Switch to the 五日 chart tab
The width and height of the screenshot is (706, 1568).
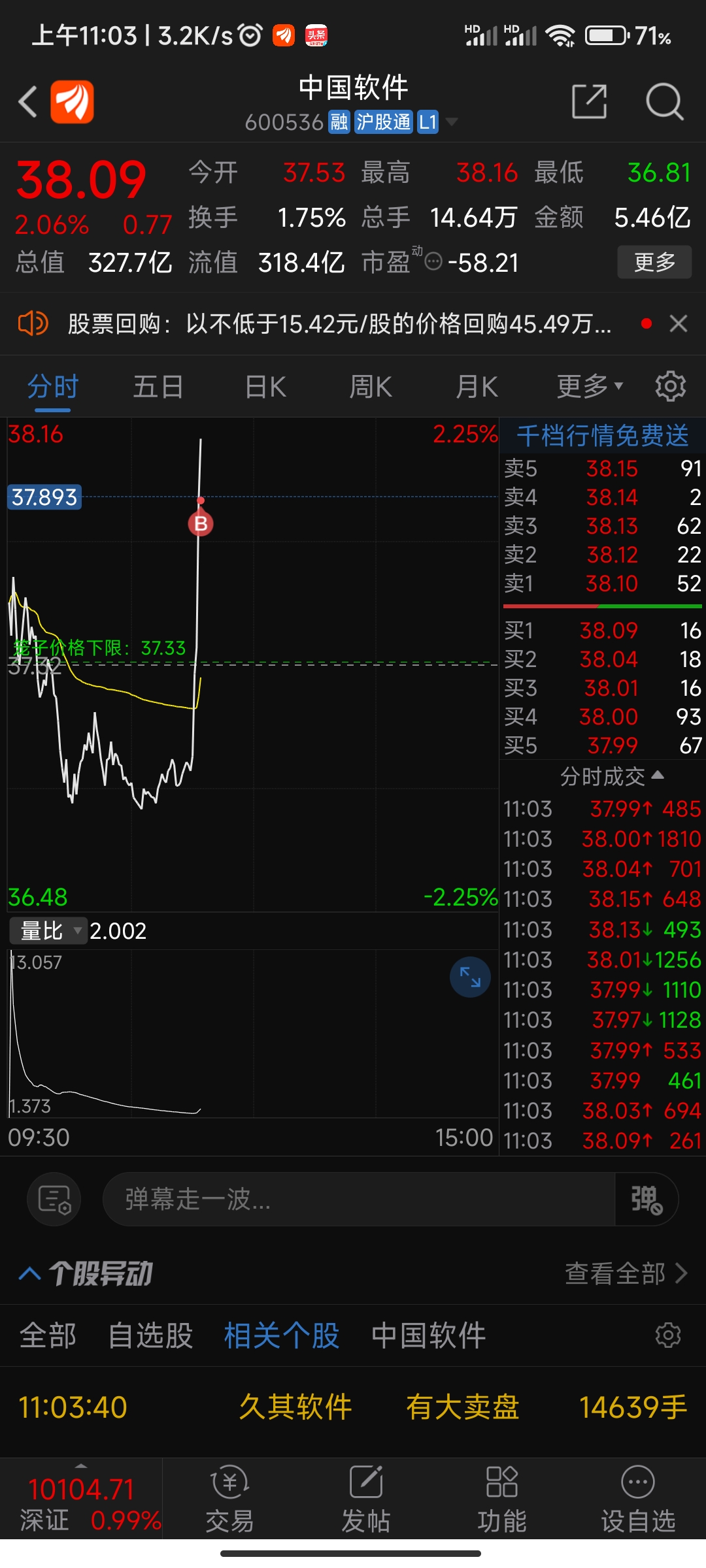pyautogui.click(x=158, y=387)
